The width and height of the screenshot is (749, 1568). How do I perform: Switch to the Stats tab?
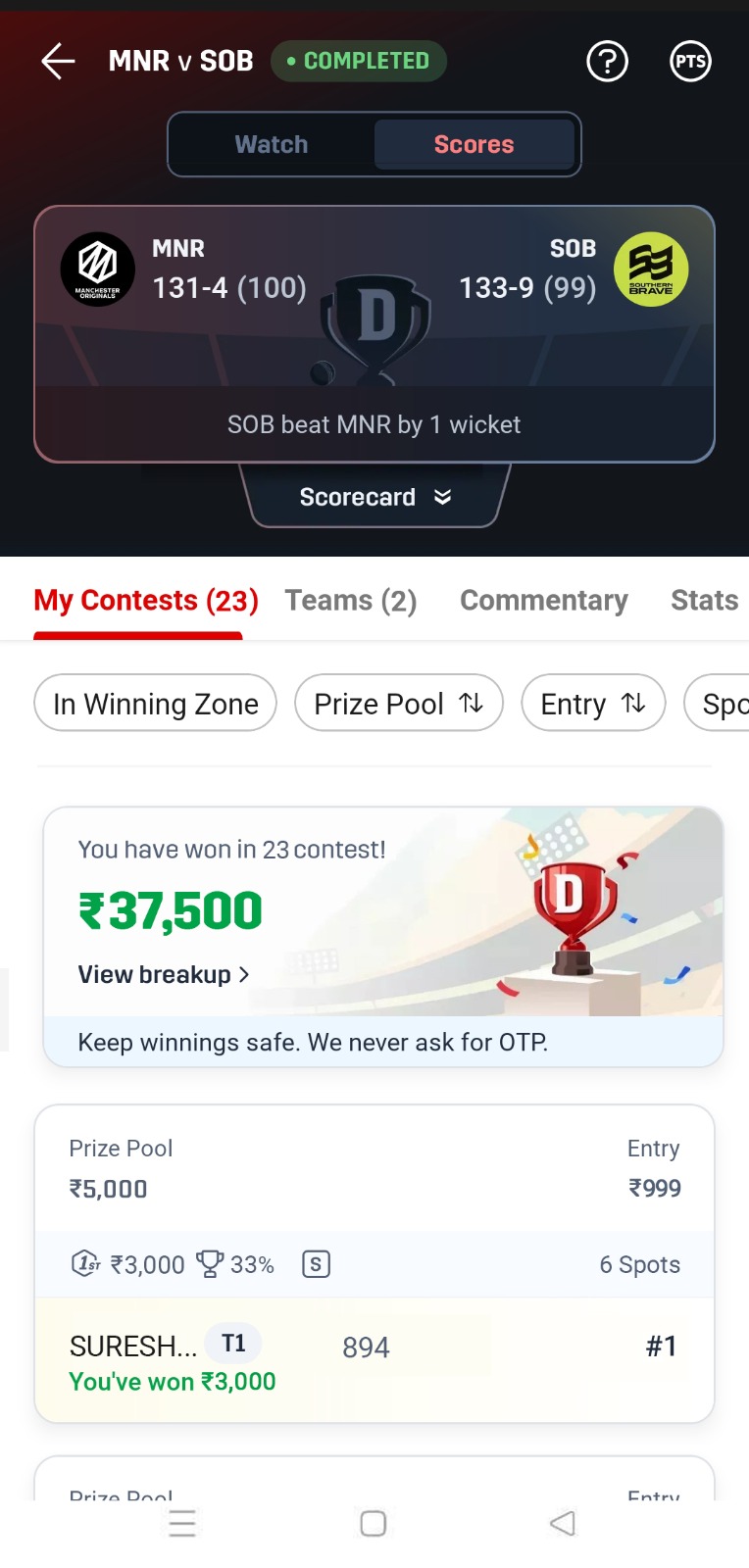point(705,601)
